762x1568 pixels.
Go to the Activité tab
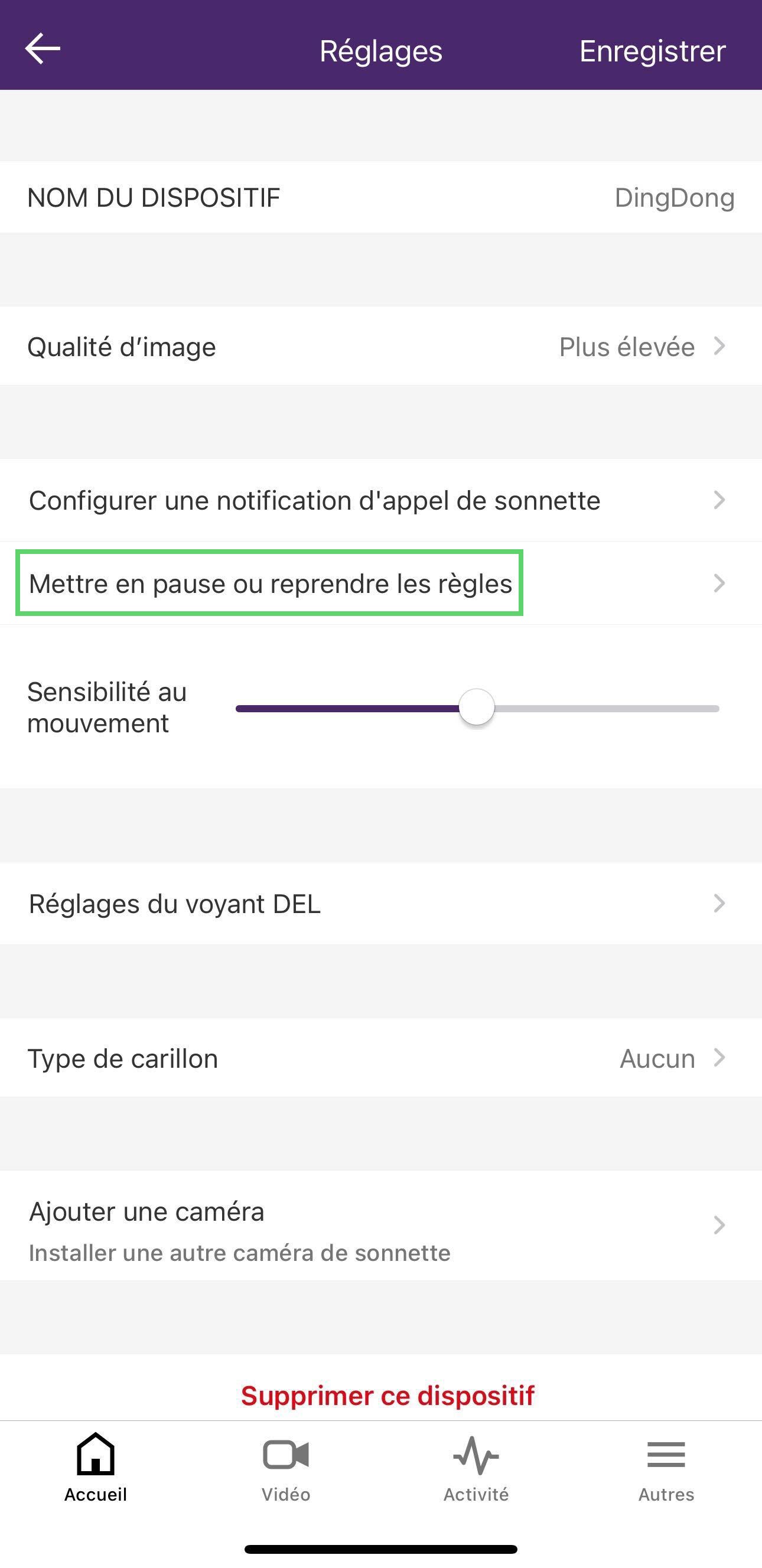coord(476,1467)
